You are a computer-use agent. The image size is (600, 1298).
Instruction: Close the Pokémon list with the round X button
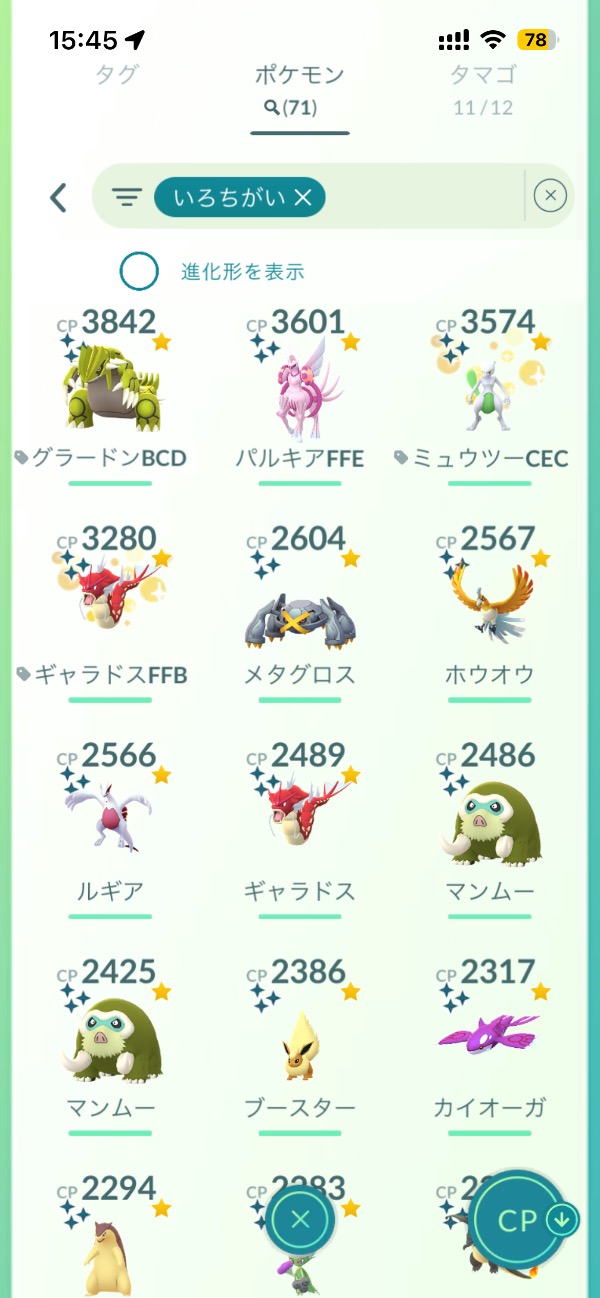(300, 1218)
